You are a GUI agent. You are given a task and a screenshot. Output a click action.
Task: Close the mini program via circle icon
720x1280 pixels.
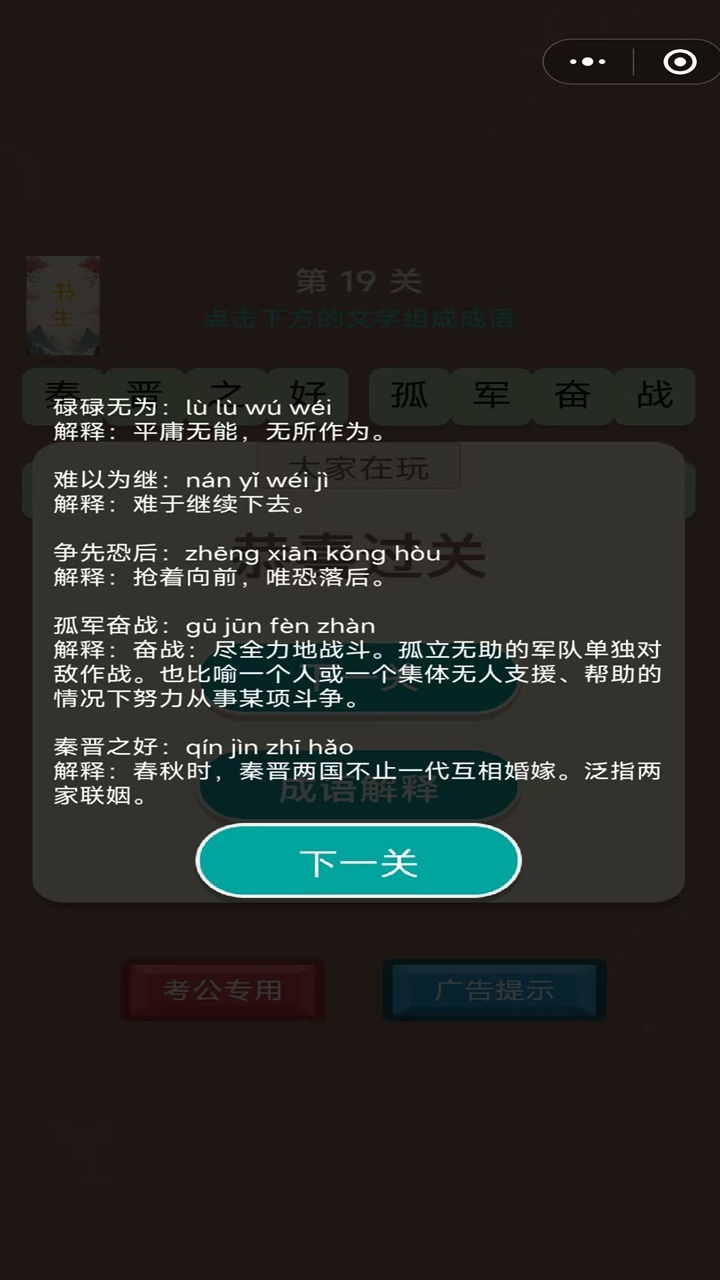[x=679, y=62]
